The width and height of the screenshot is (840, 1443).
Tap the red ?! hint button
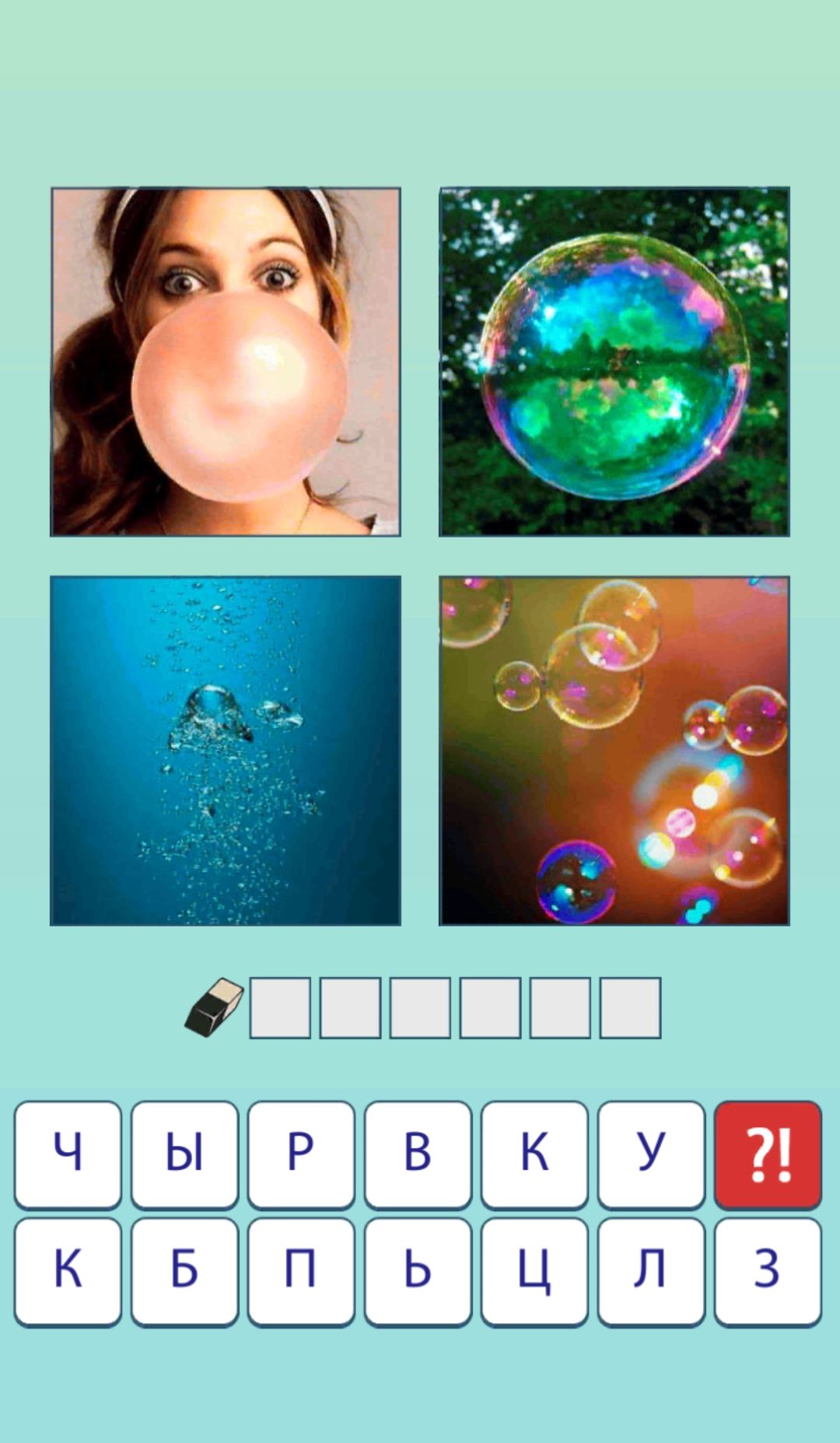(x=768, y=1154)
